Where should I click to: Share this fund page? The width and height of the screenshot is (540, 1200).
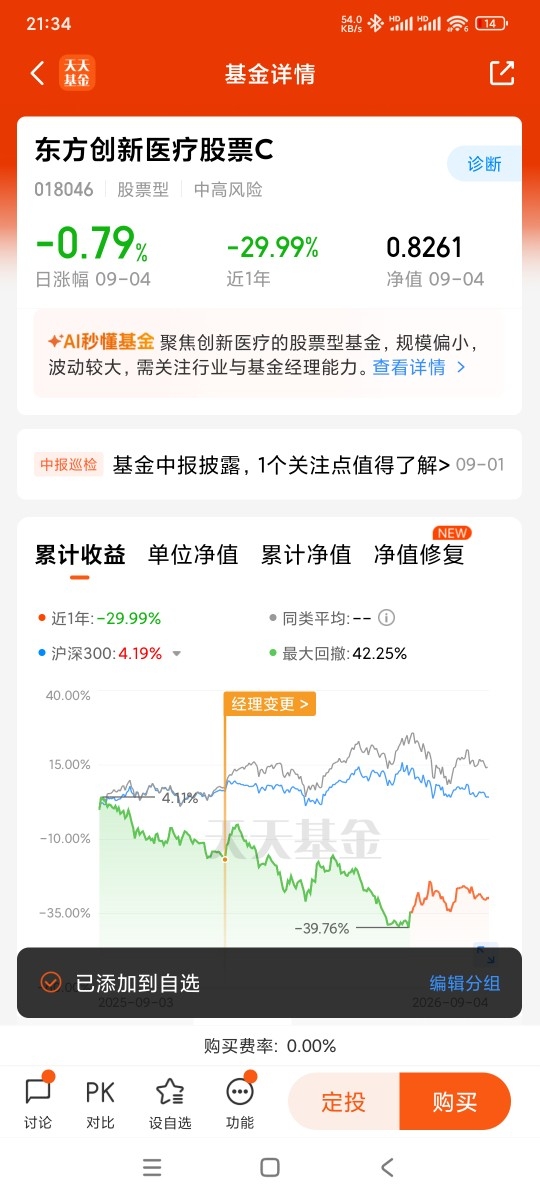pyautogui.click(x=501, y=73)
